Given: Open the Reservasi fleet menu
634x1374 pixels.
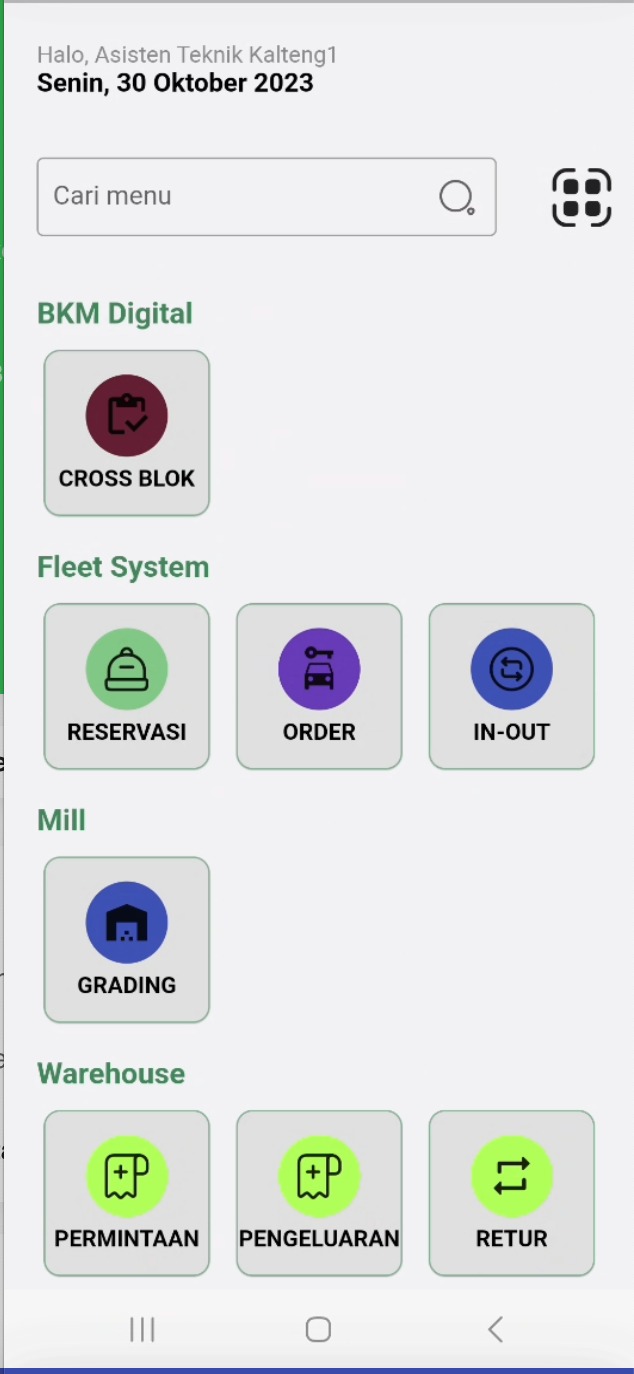Looking at the screenshot, I should 127,686.
